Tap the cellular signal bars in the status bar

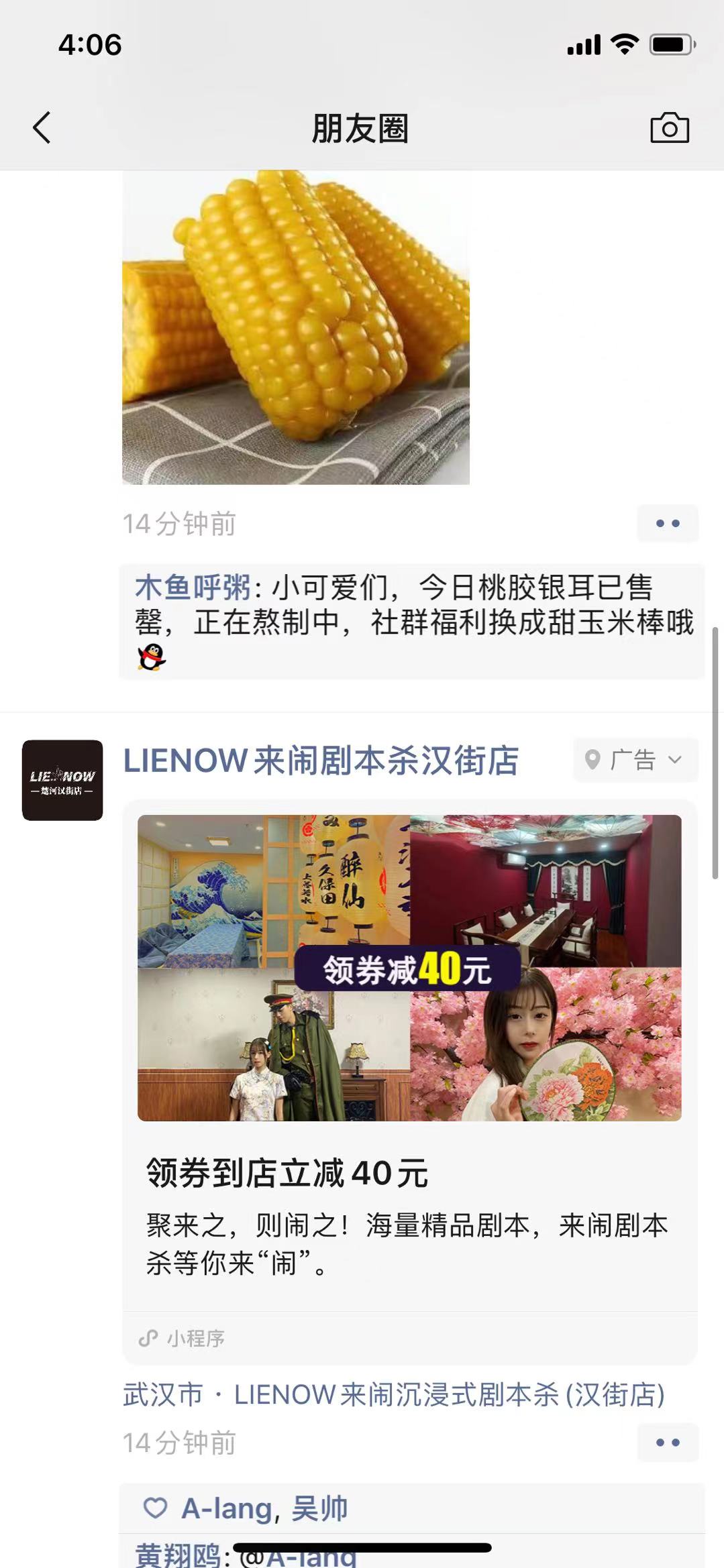(x=585, y=42)
